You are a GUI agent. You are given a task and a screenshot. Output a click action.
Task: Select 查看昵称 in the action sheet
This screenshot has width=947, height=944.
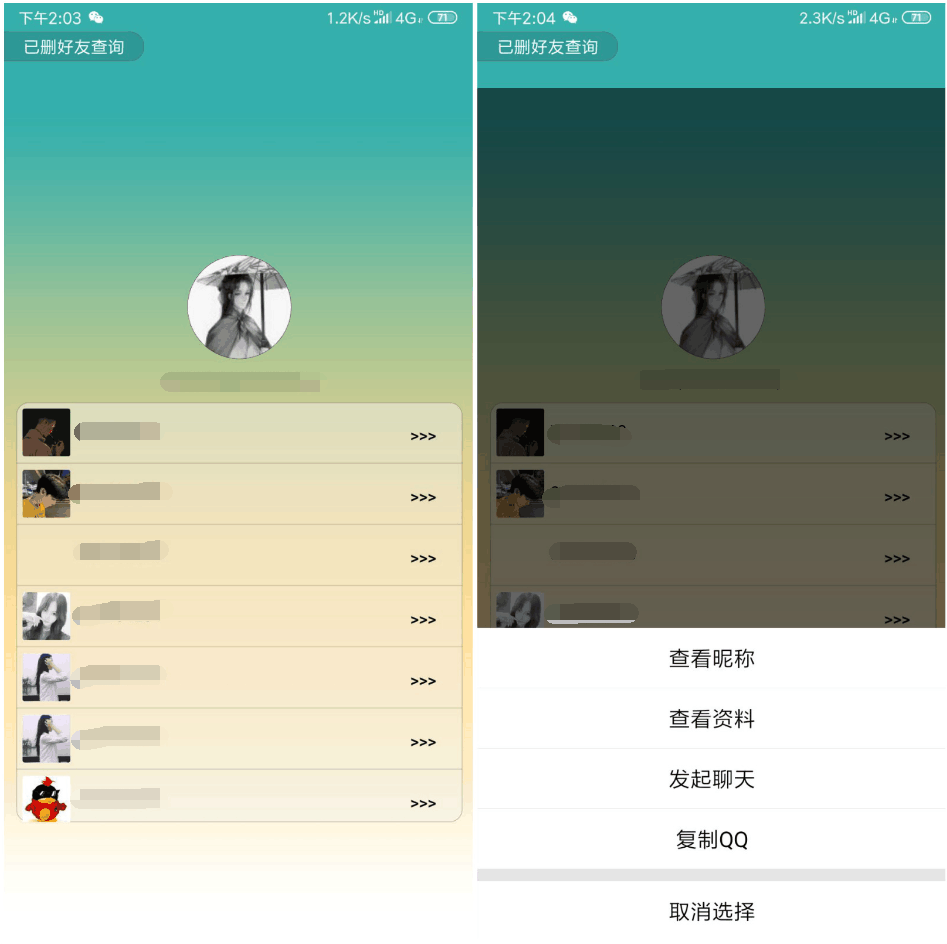[x=711, y=659]
